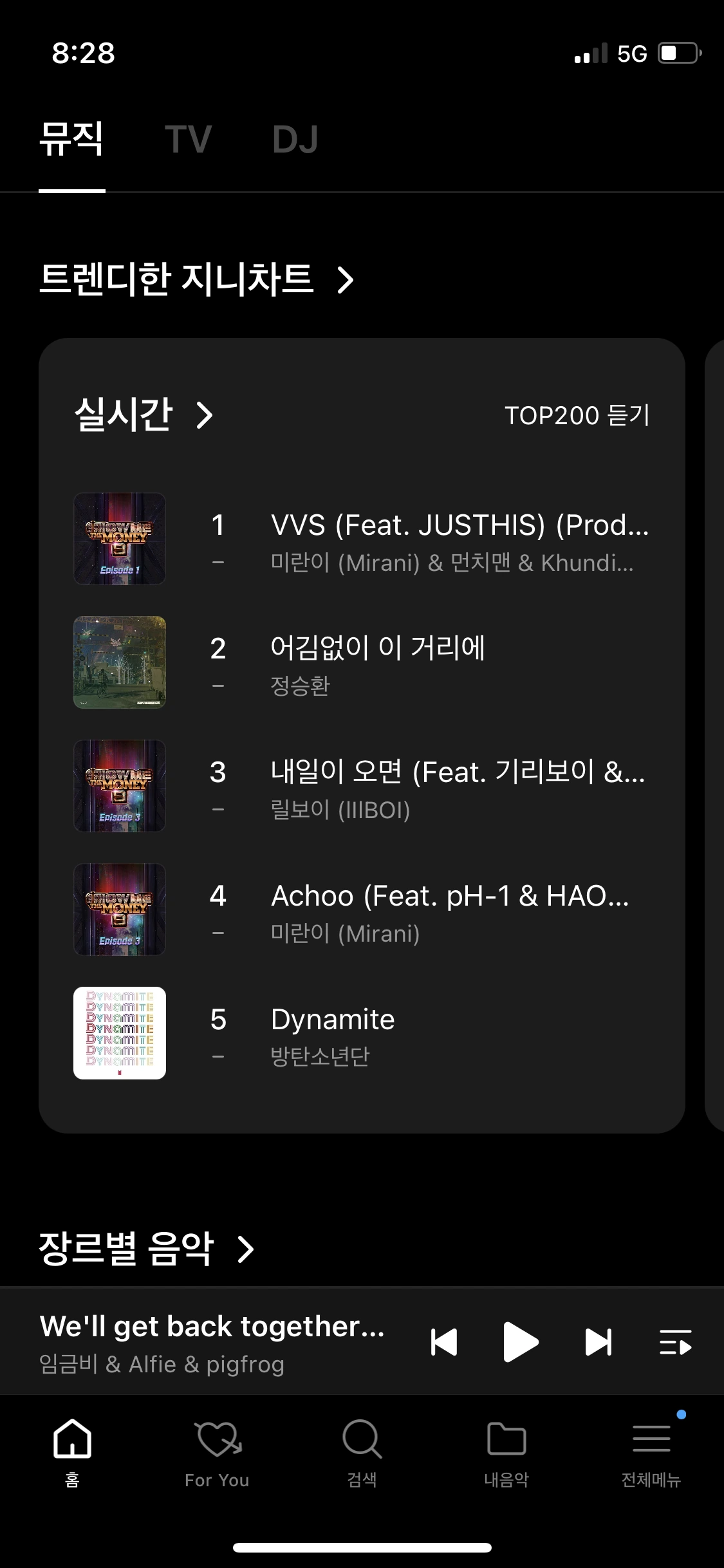Tap TOP200 듣기 to play chart
Viewport: 724px width, 1568px height.
click(577, 416)
